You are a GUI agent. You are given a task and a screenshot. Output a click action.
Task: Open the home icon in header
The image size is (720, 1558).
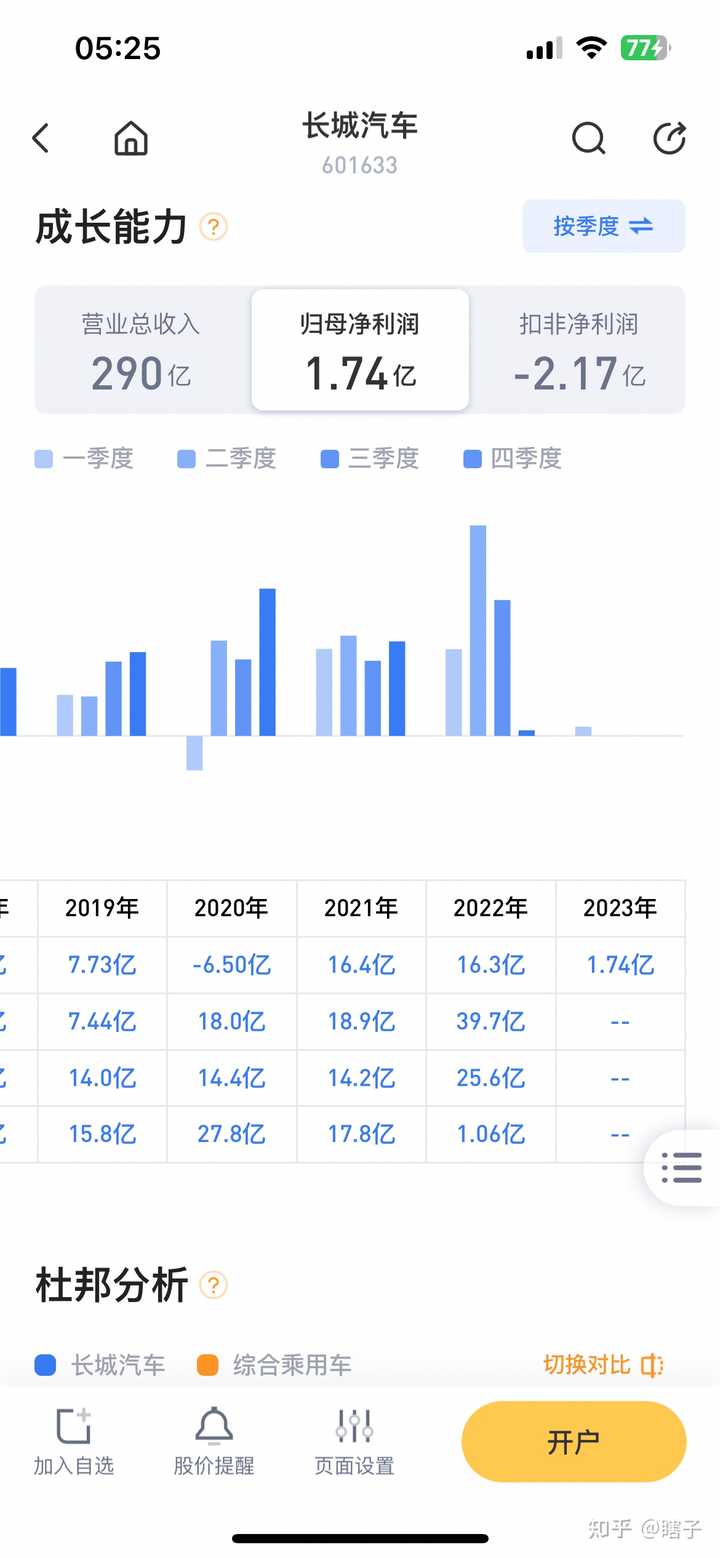(x=130, y=138)
